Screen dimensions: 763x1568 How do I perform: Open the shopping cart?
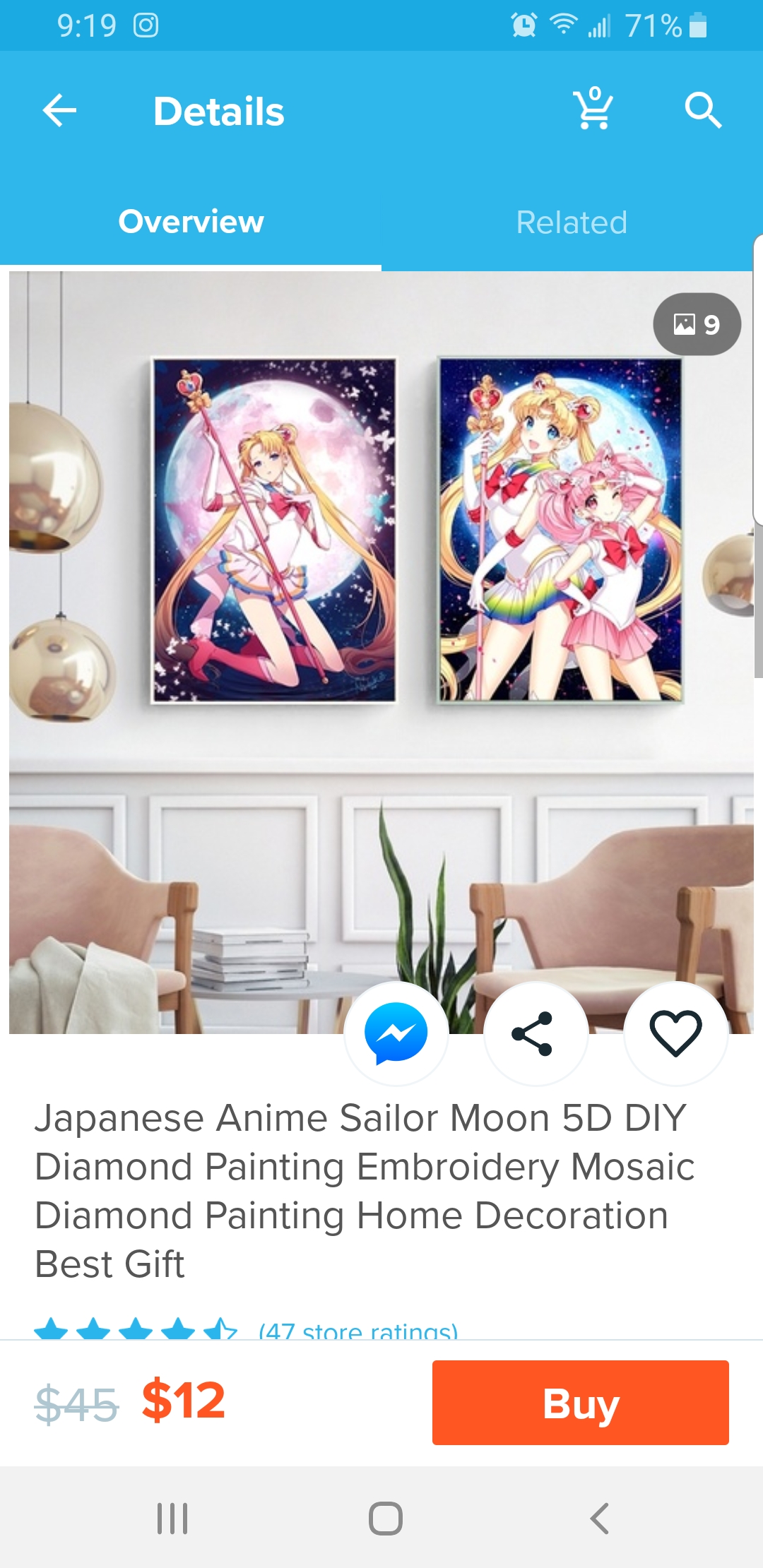pos(593,109)
